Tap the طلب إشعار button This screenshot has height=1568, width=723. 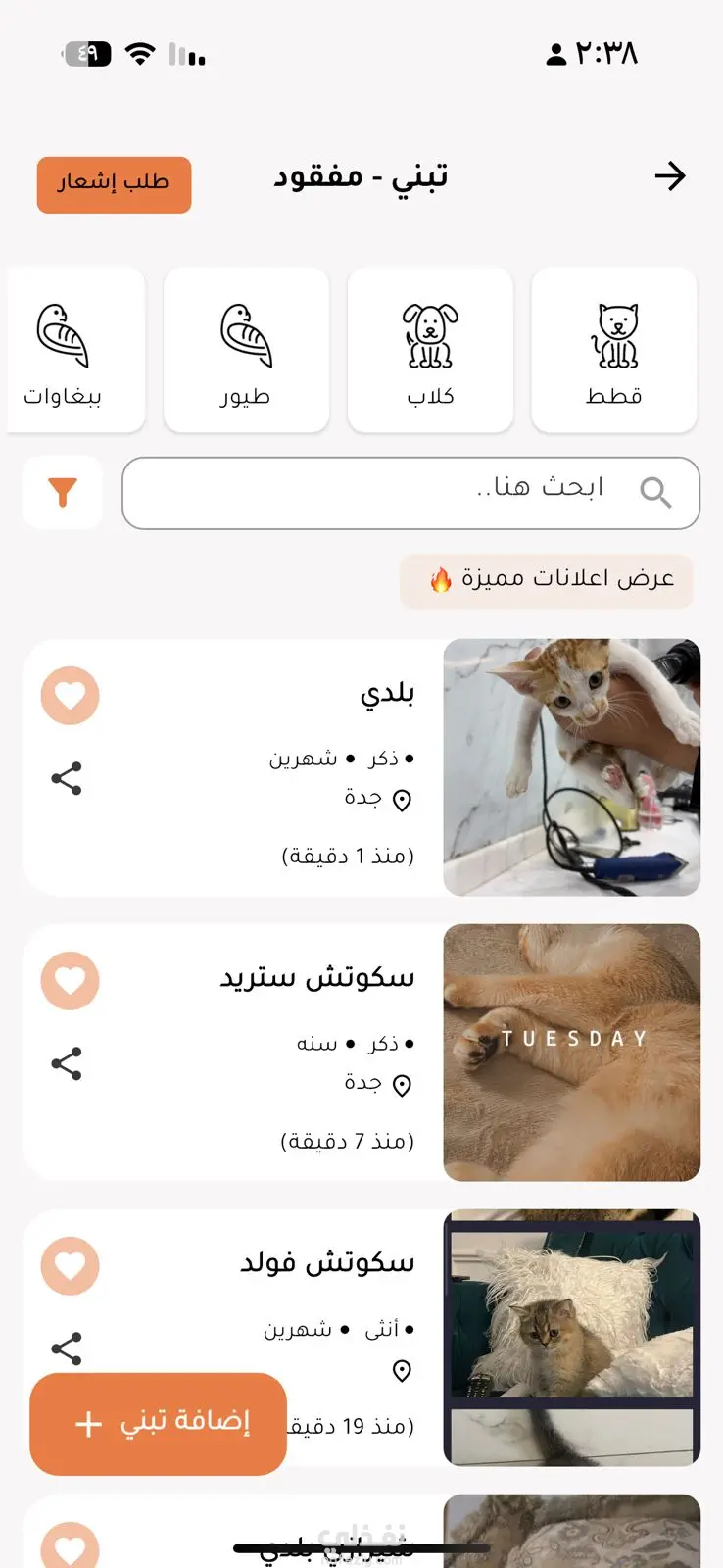point(114,184)
